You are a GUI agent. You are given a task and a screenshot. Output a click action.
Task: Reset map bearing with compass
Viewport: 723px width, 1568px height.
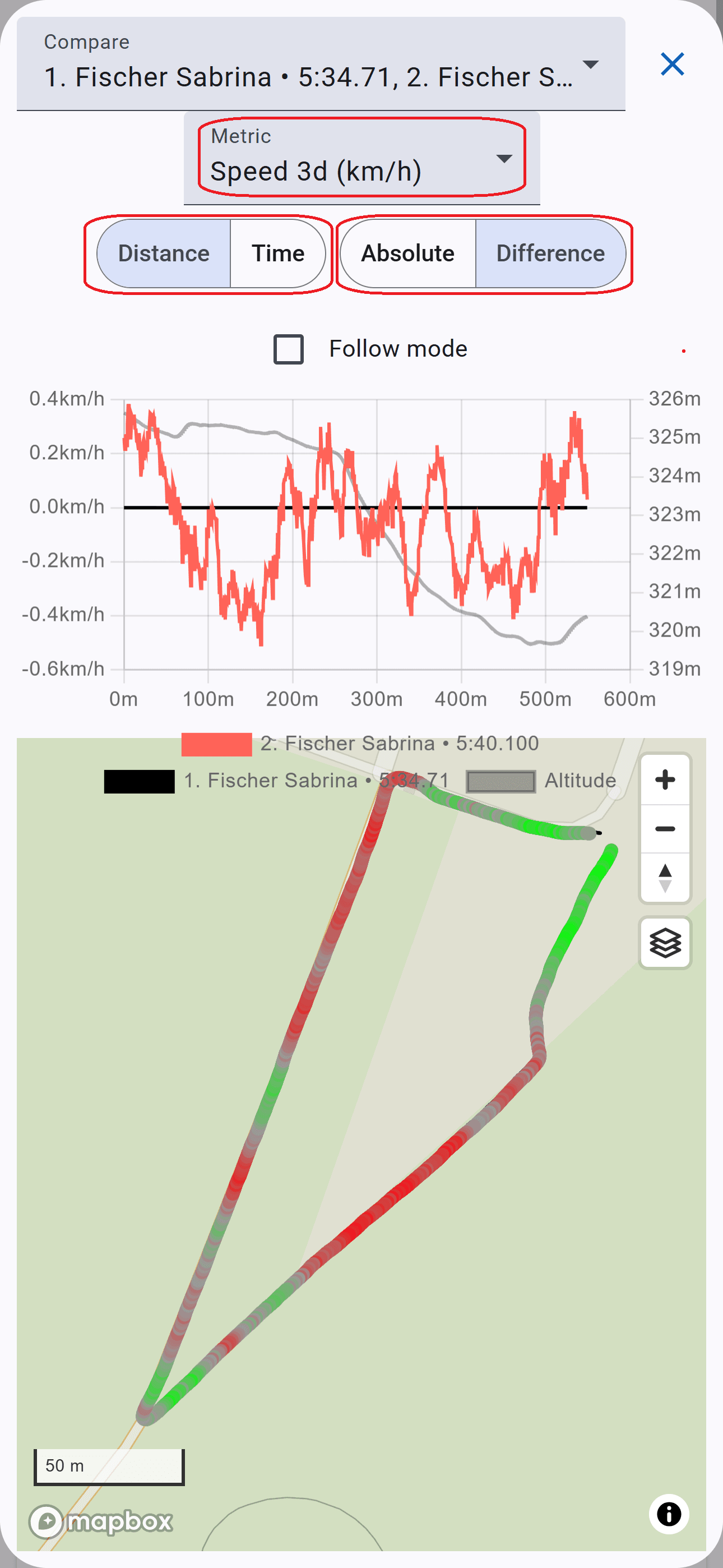pos(665,878)
